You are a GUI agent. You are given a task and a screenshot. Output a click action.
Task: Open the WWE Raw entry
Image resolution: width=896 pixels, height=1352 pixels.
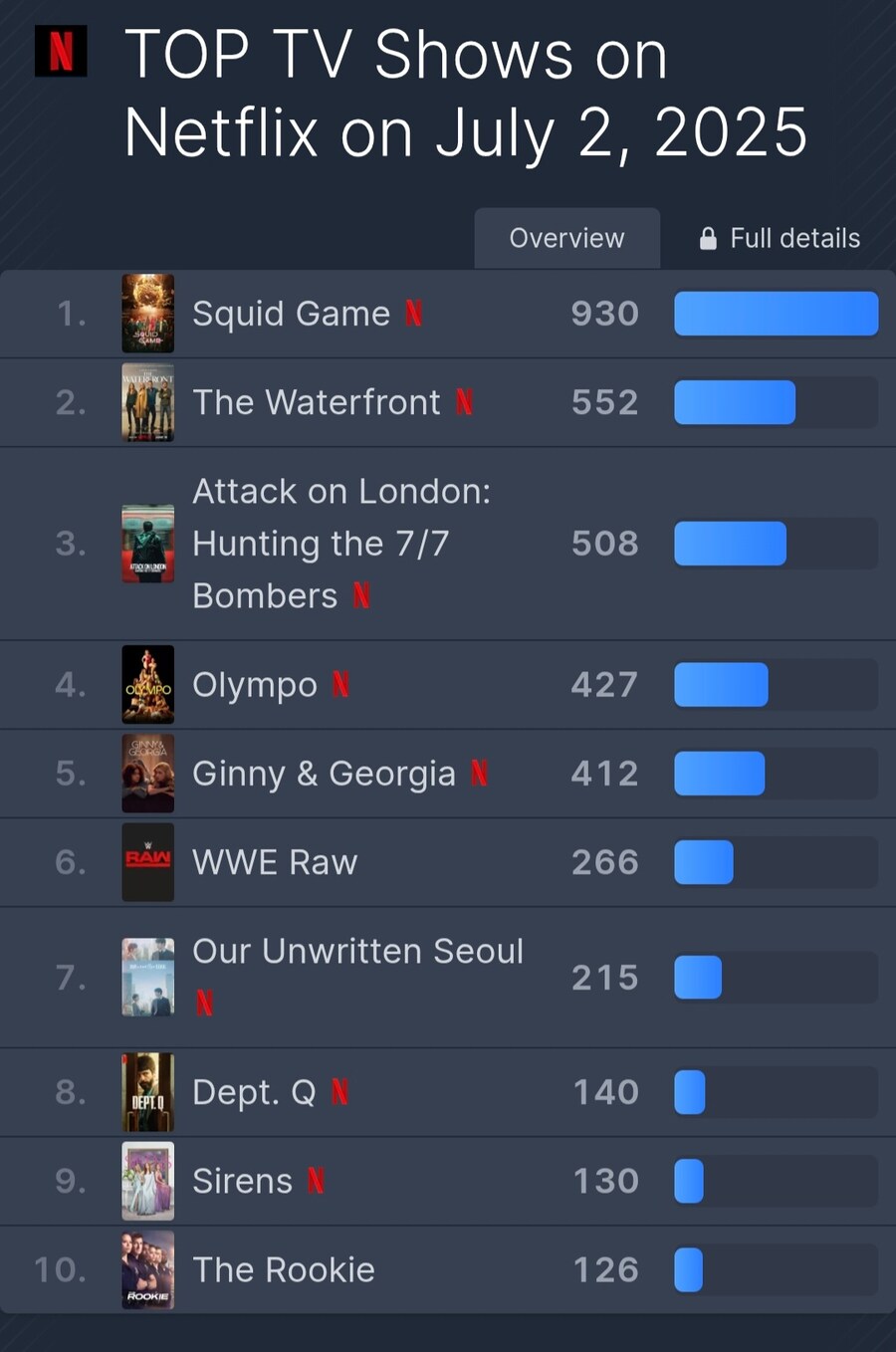275,862
